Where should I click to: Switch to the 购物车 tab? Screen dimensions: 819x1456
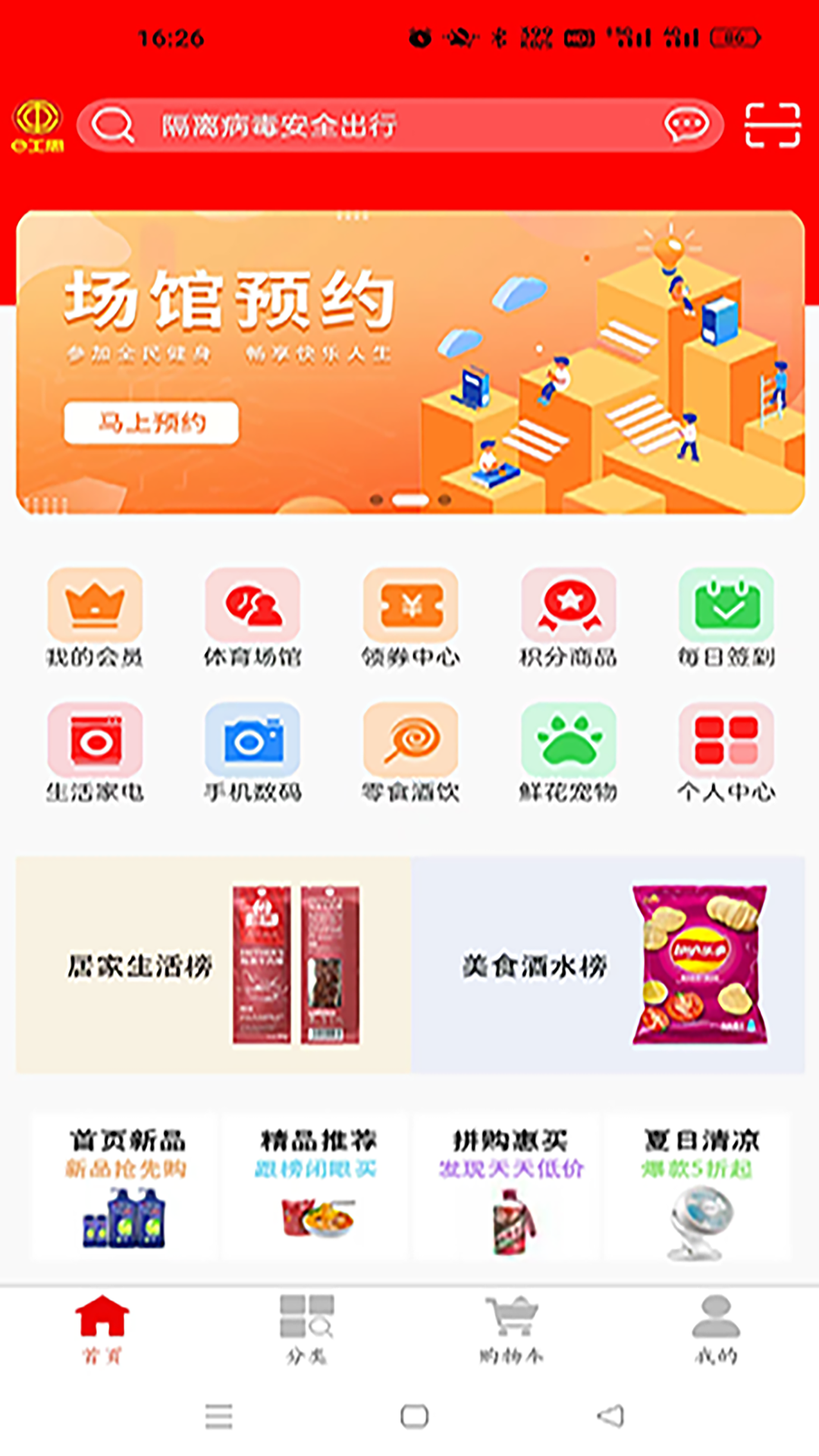pos(511,1329)
